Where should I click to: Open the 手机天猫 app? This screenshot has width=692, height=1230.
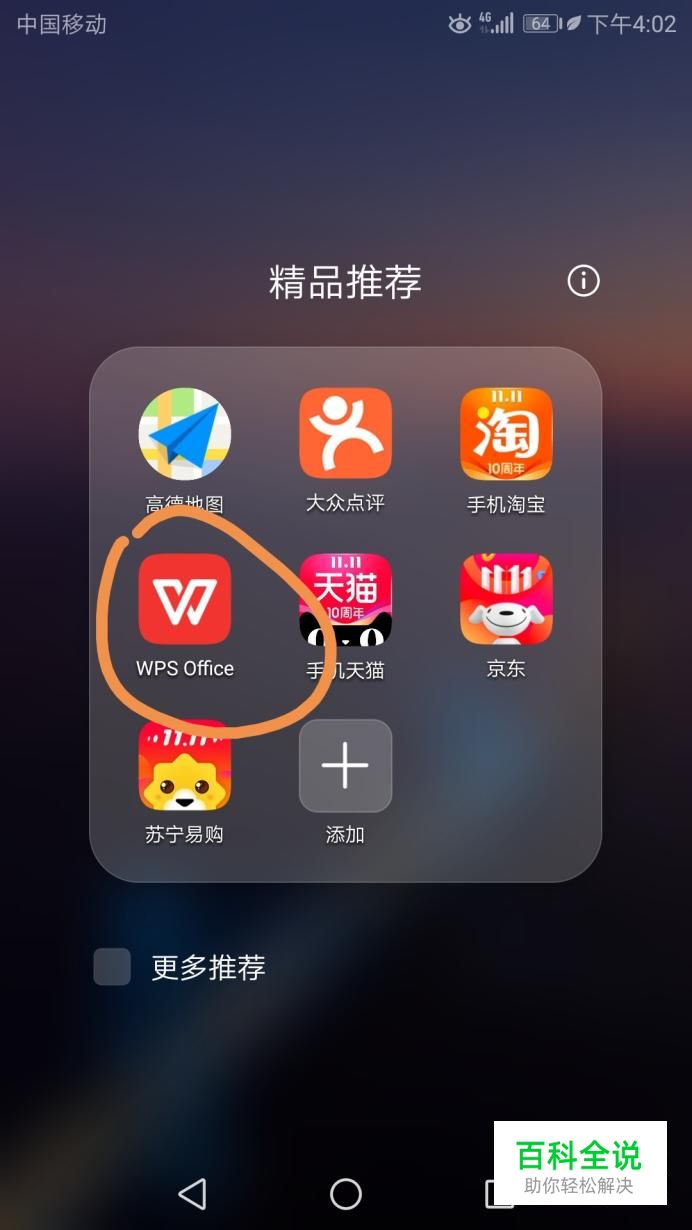pyautogui.click(x=345, y=600)
